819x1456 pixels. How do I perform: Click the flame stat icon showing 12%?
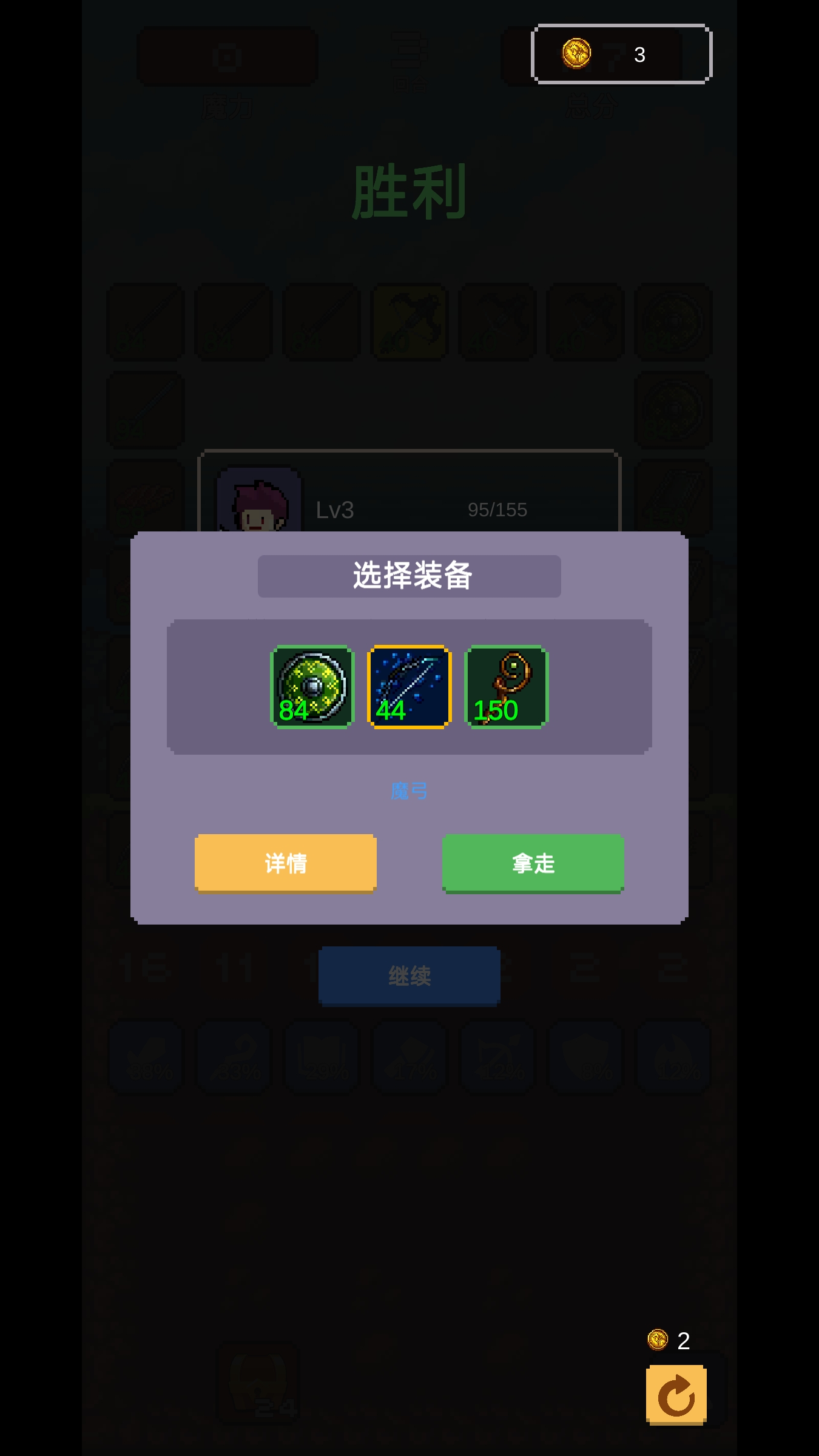tap(673, 1059)
